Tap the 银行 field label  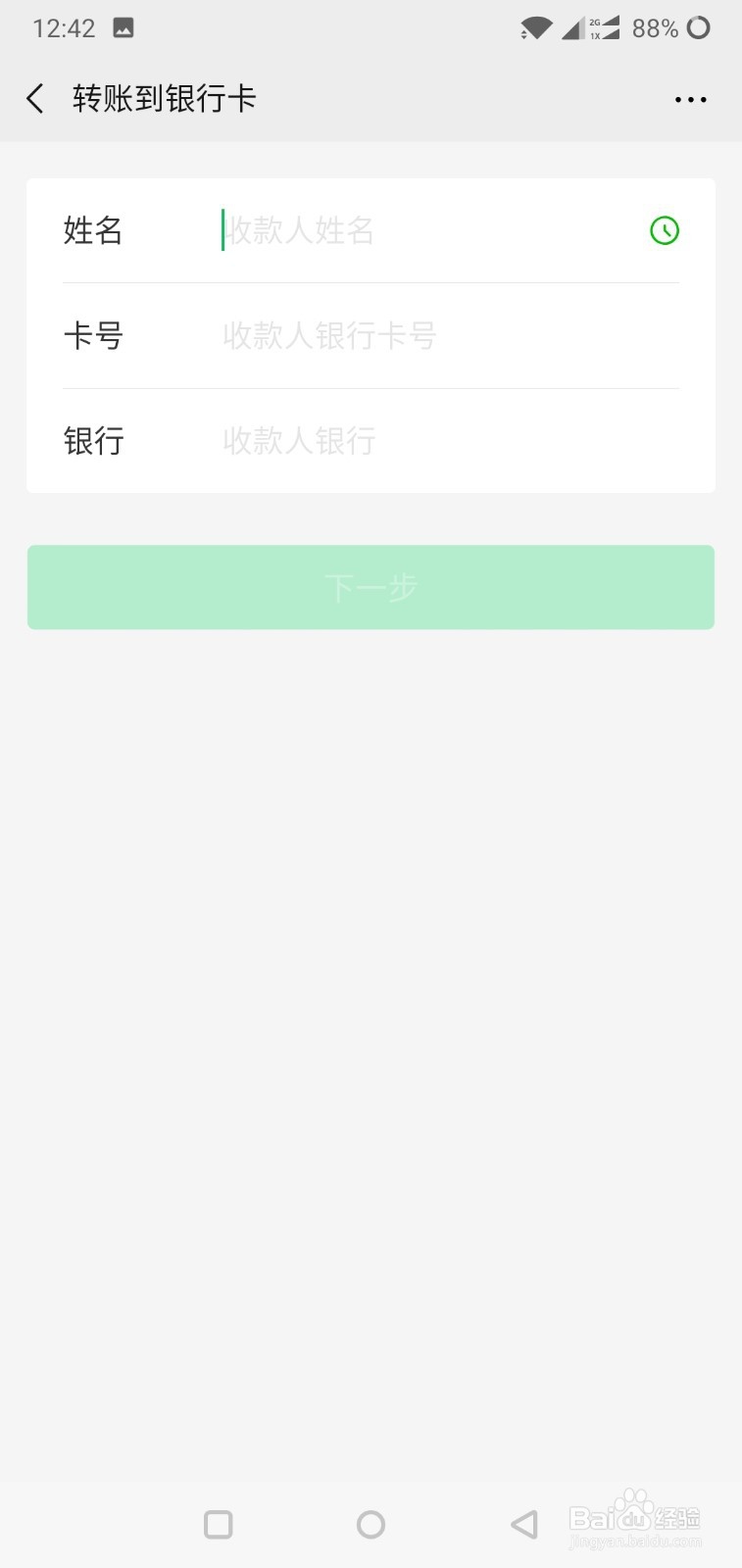tap(93, 441)
